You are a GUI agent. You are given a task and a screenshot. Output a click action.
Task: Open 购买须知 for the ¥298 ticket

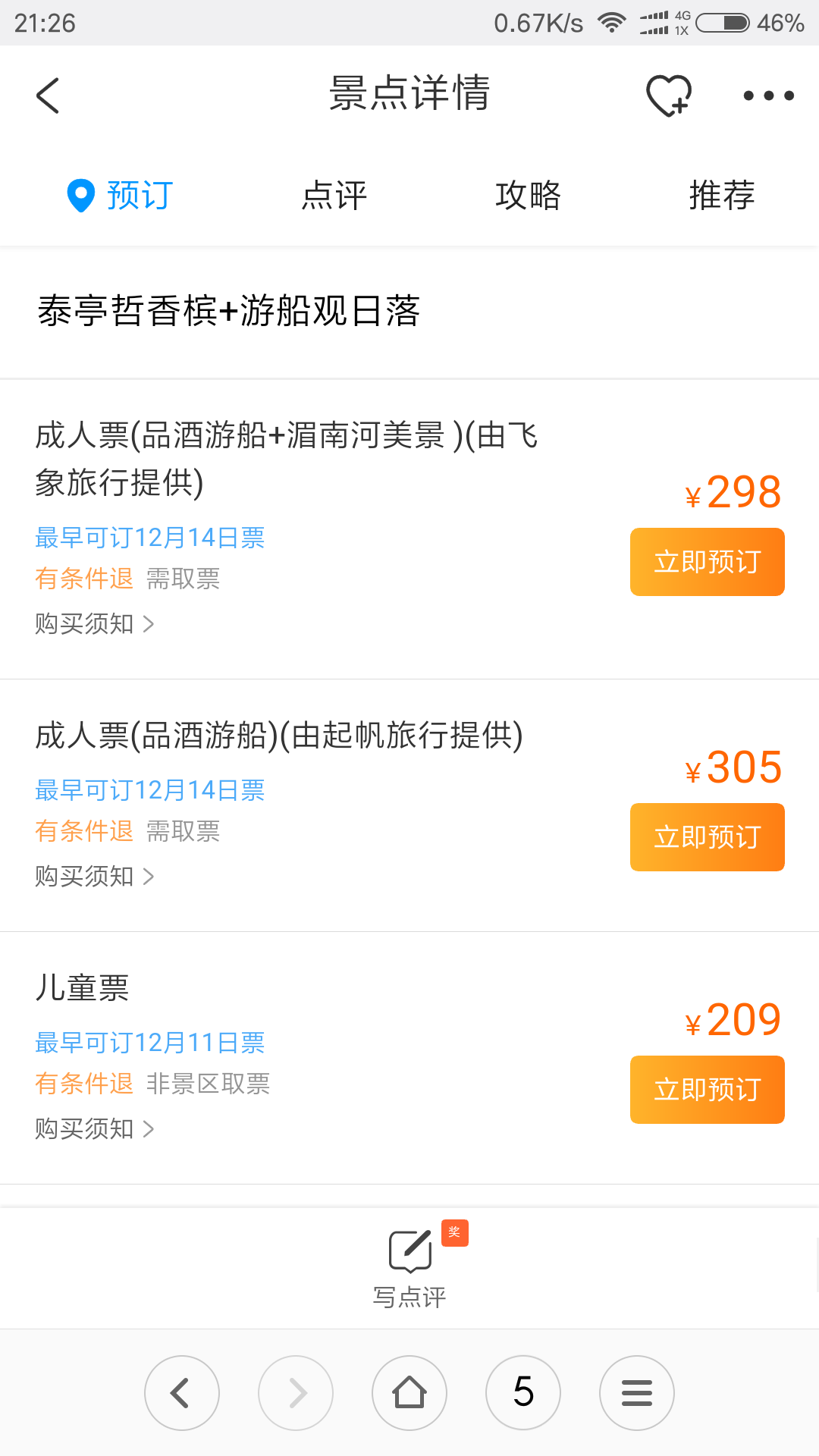coord(95,624)
